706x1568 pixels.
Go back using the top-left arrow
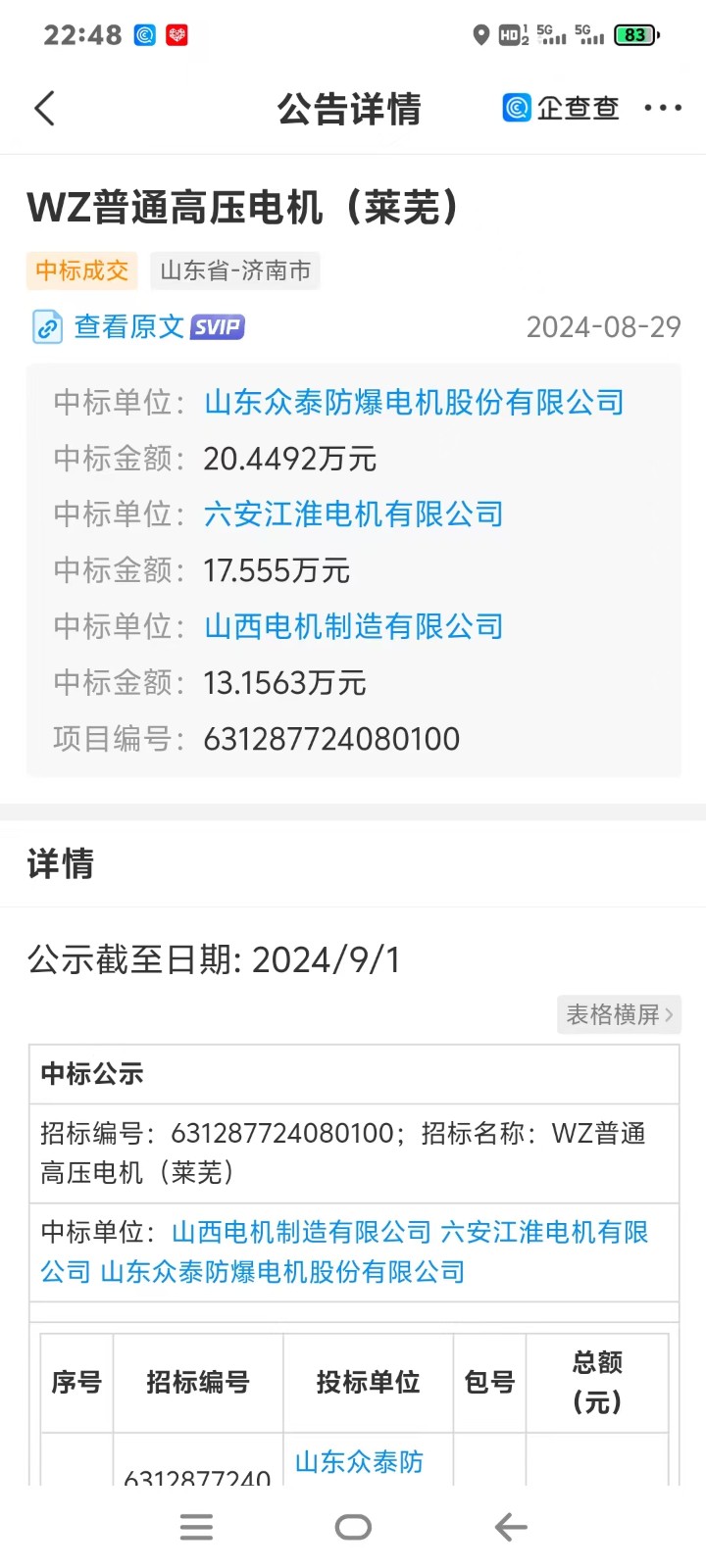(45, 108)
